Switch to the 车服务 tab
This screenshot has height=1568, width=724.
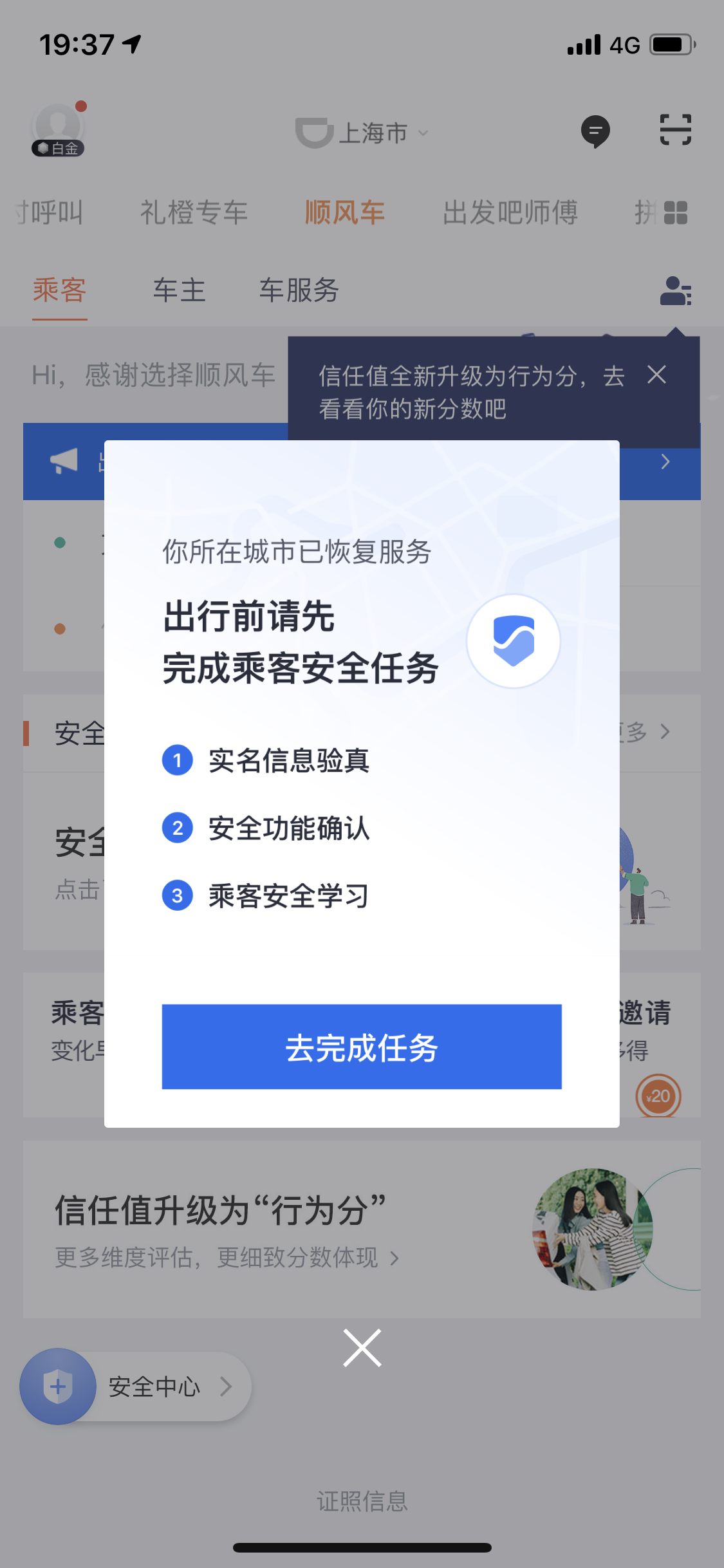click(x=299, y=290)
